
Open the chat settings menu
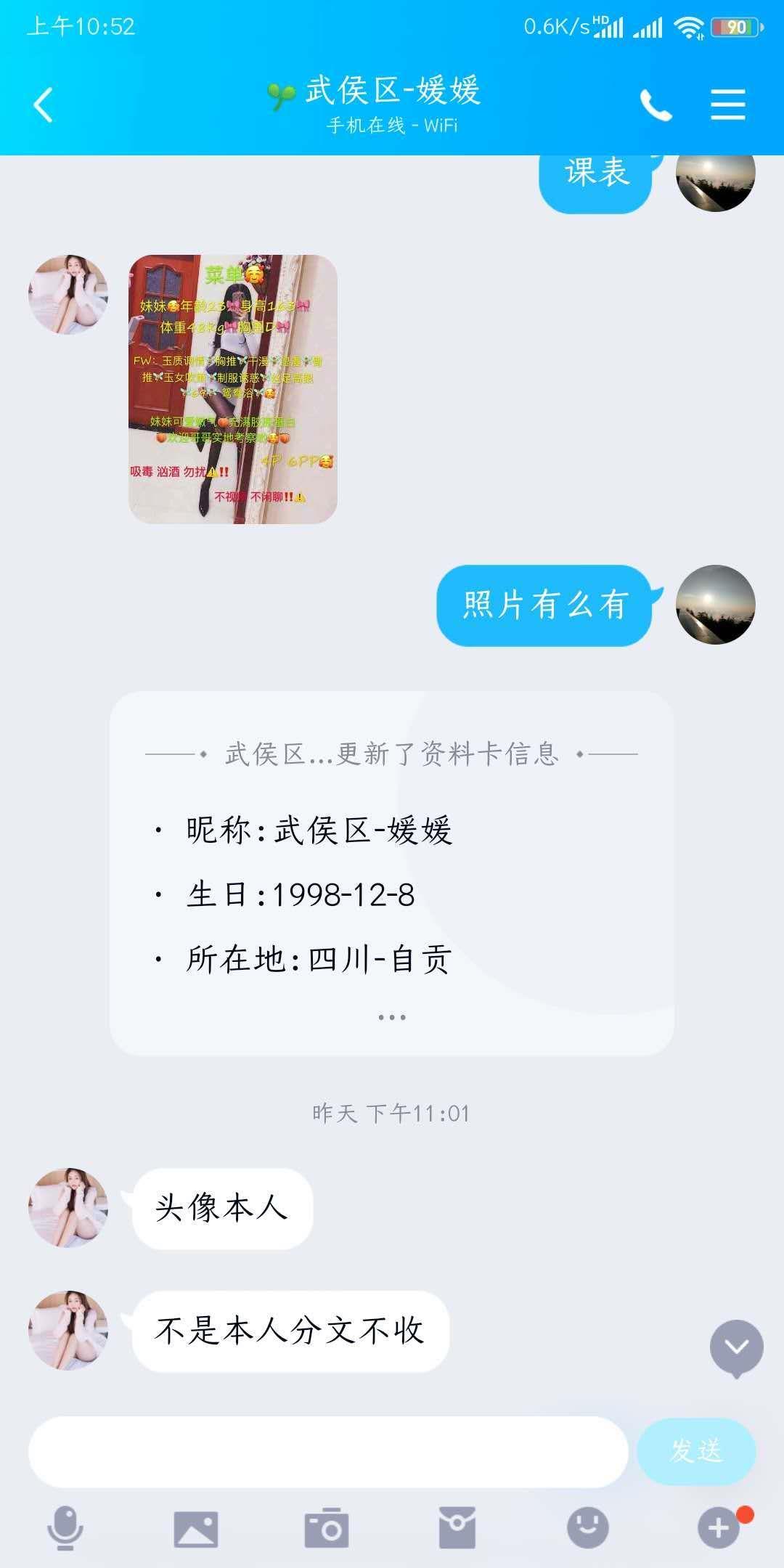coord(727,105)
